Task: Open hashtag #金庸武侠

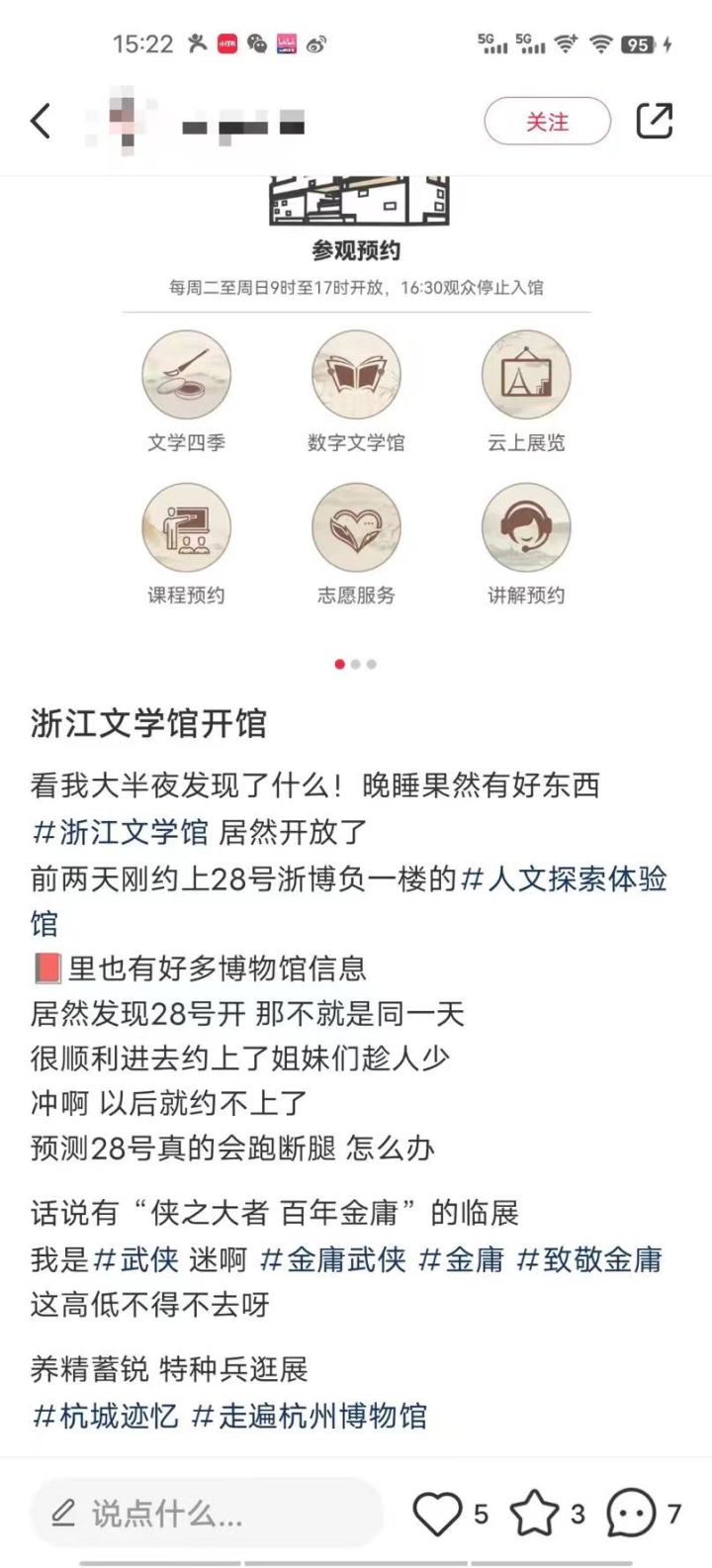Action: coord(333,1259)
